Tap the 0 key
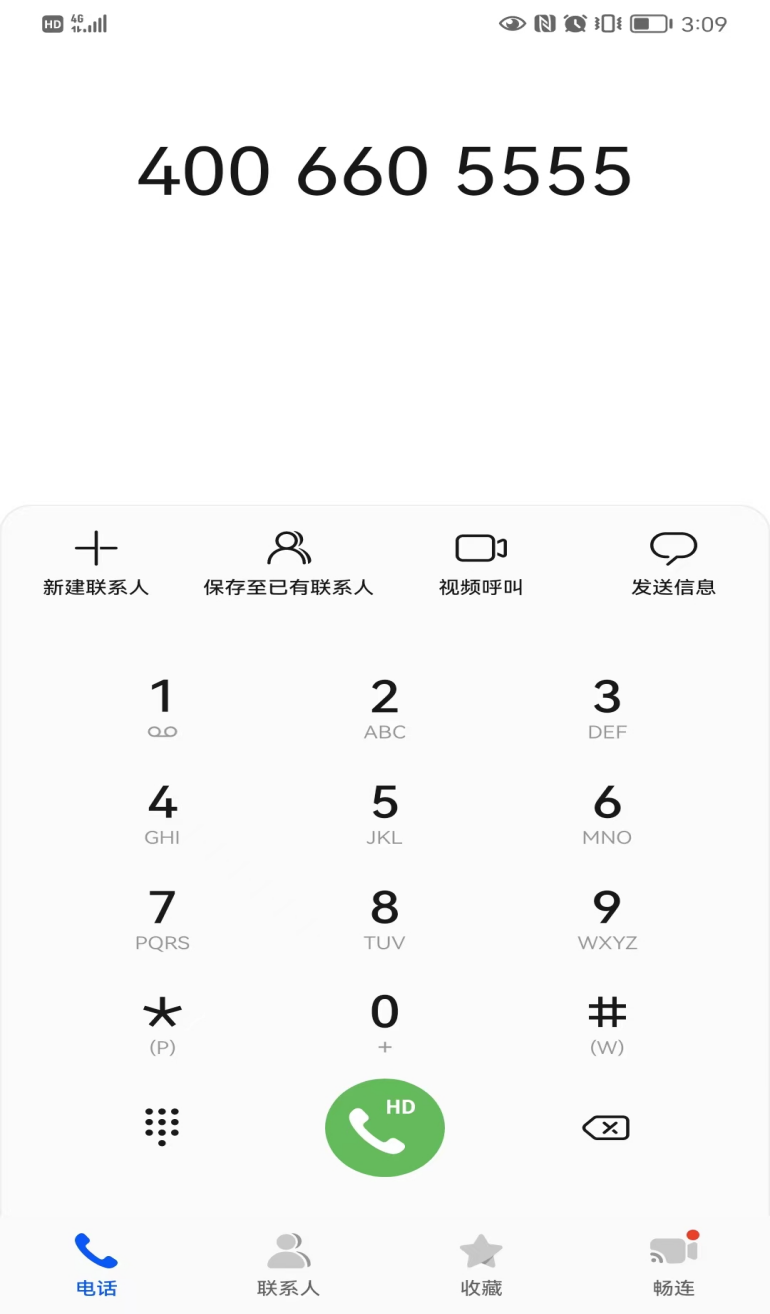This screenshot has width=770, height=1314. [385, 1024]
